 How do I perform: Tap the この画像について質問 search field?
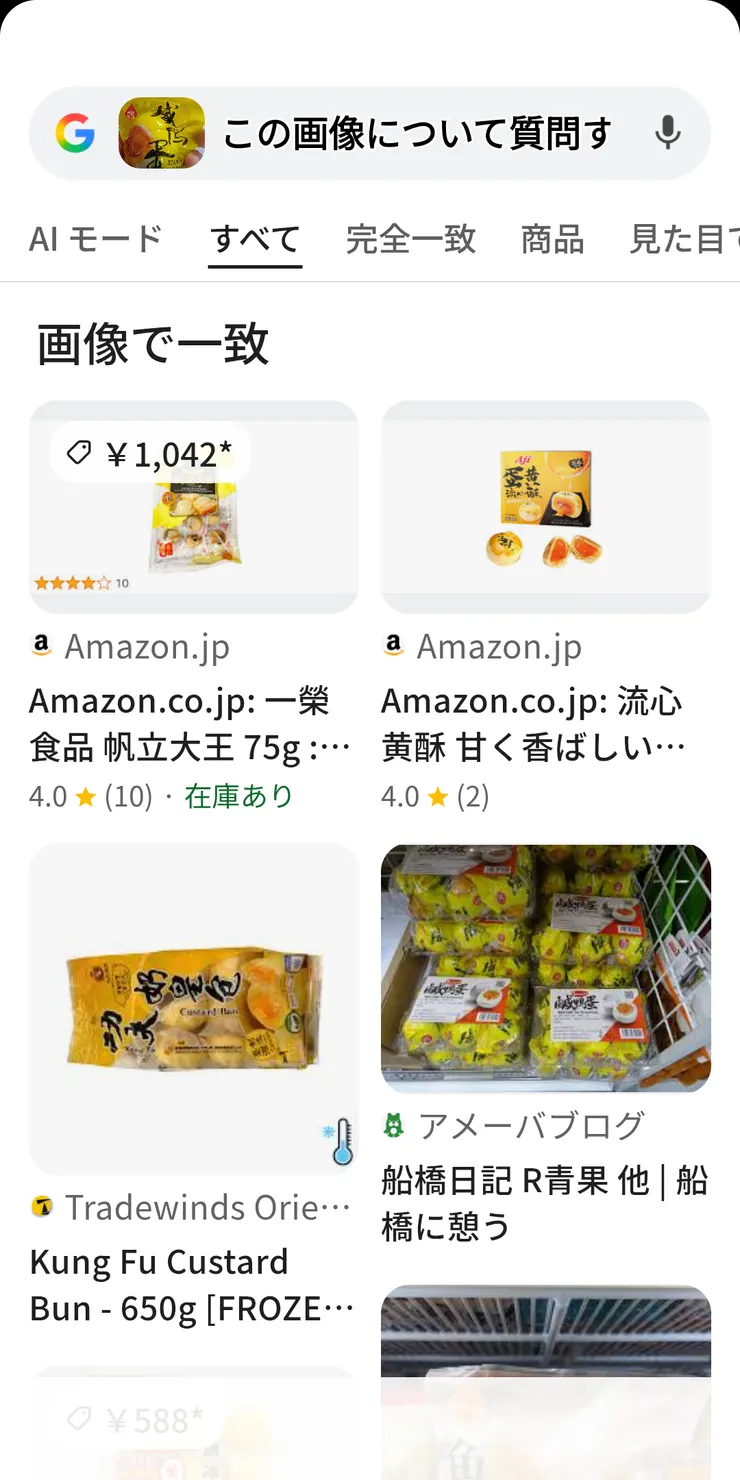click(x=416, y=133)
